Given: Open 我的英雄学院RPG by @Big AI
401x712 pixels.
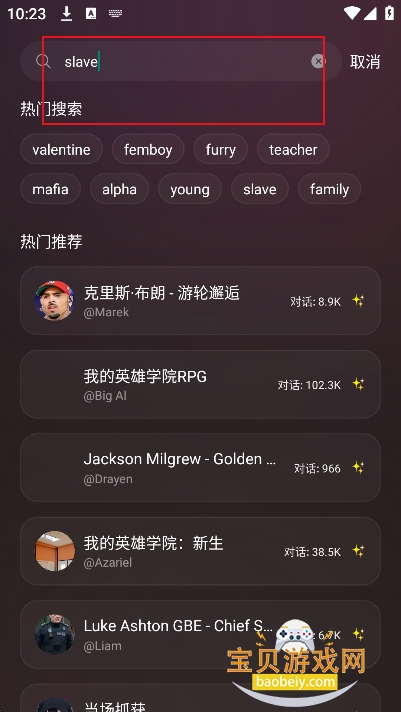Looking at the screenshot, I should coord(200,384).
